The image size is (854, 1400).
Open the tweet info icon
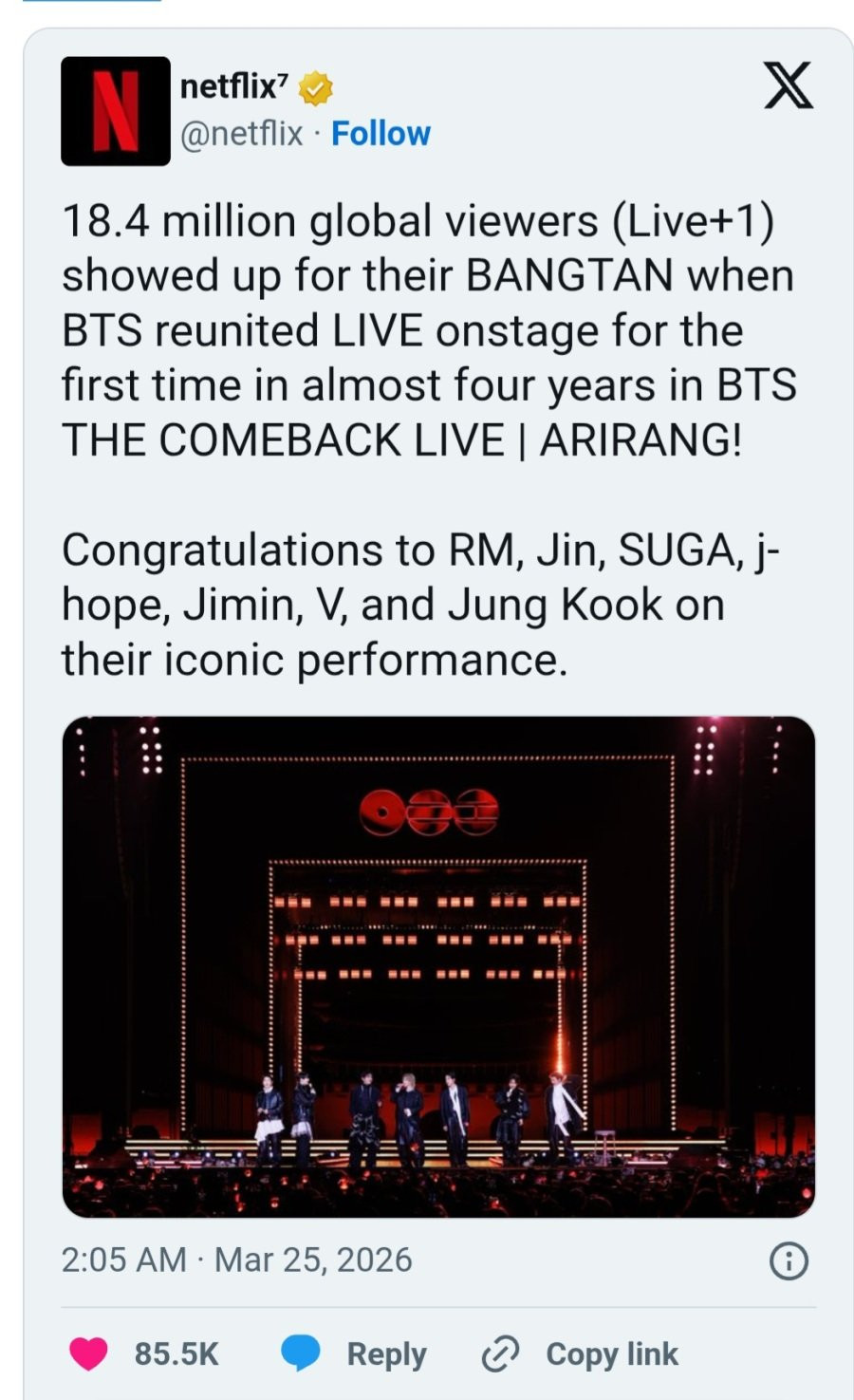(788, 1261)
